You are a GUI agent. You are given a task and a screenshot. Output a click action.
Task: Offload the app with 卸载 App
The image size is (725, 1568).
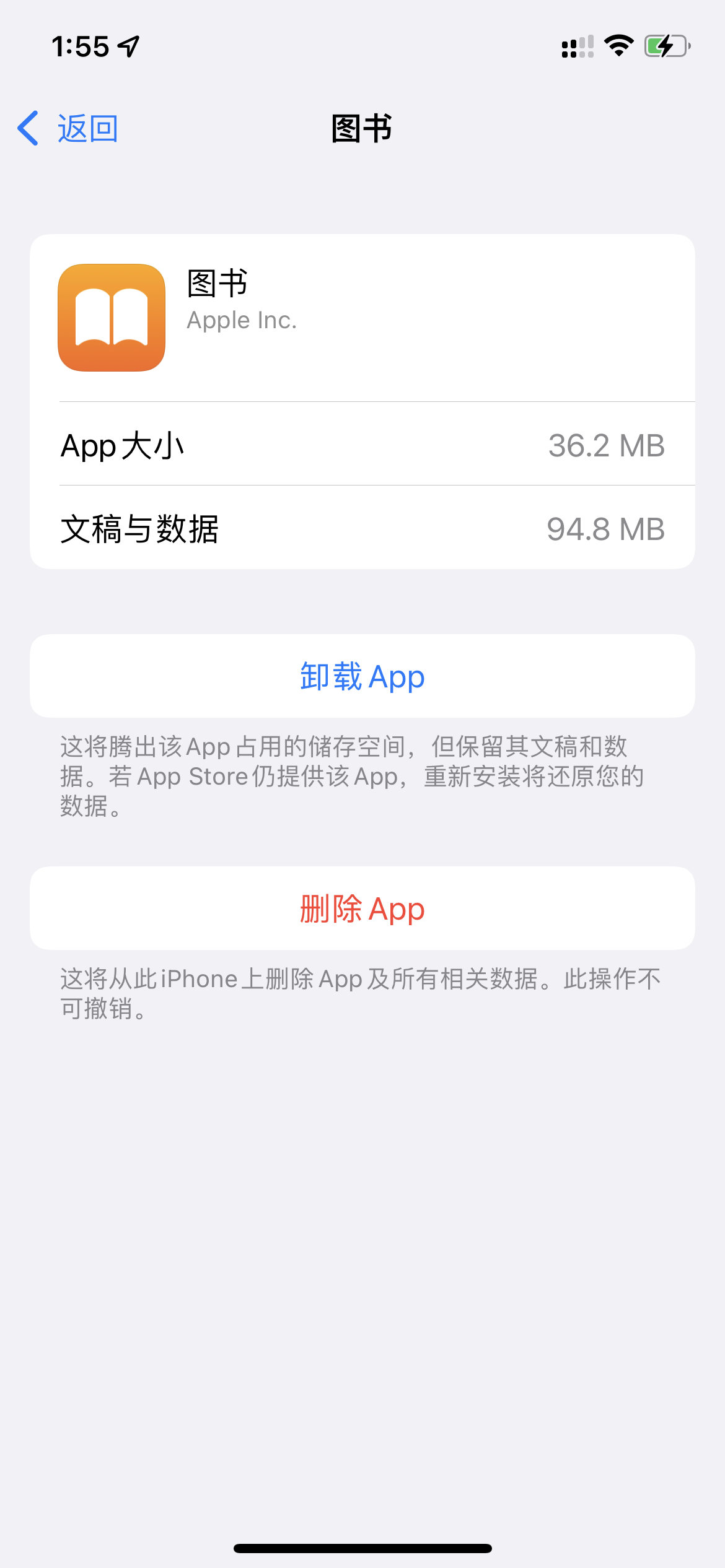(x=362, y=676)
